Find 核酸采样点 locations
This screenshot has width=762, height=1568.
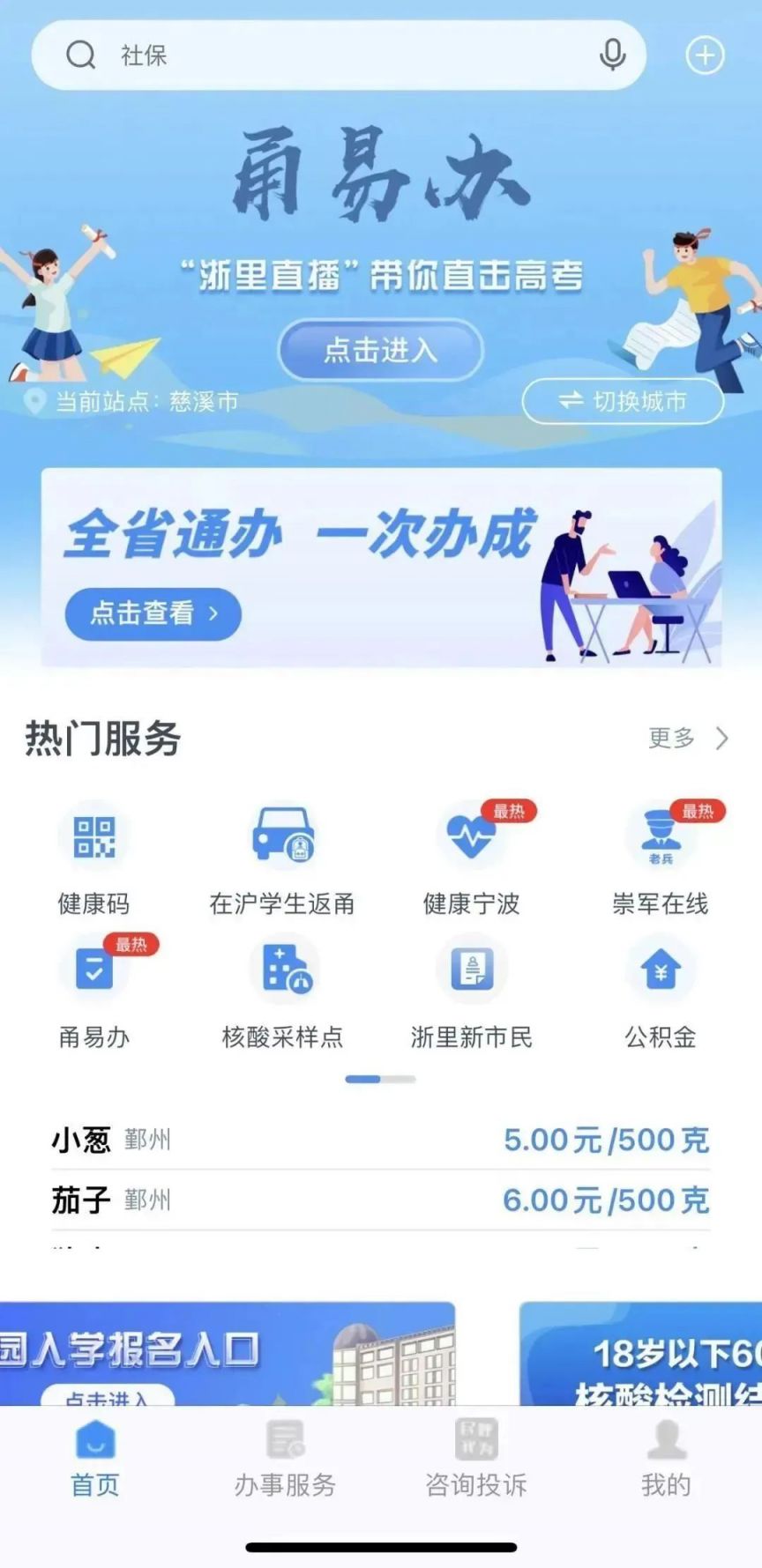click(x=282, y=991)
